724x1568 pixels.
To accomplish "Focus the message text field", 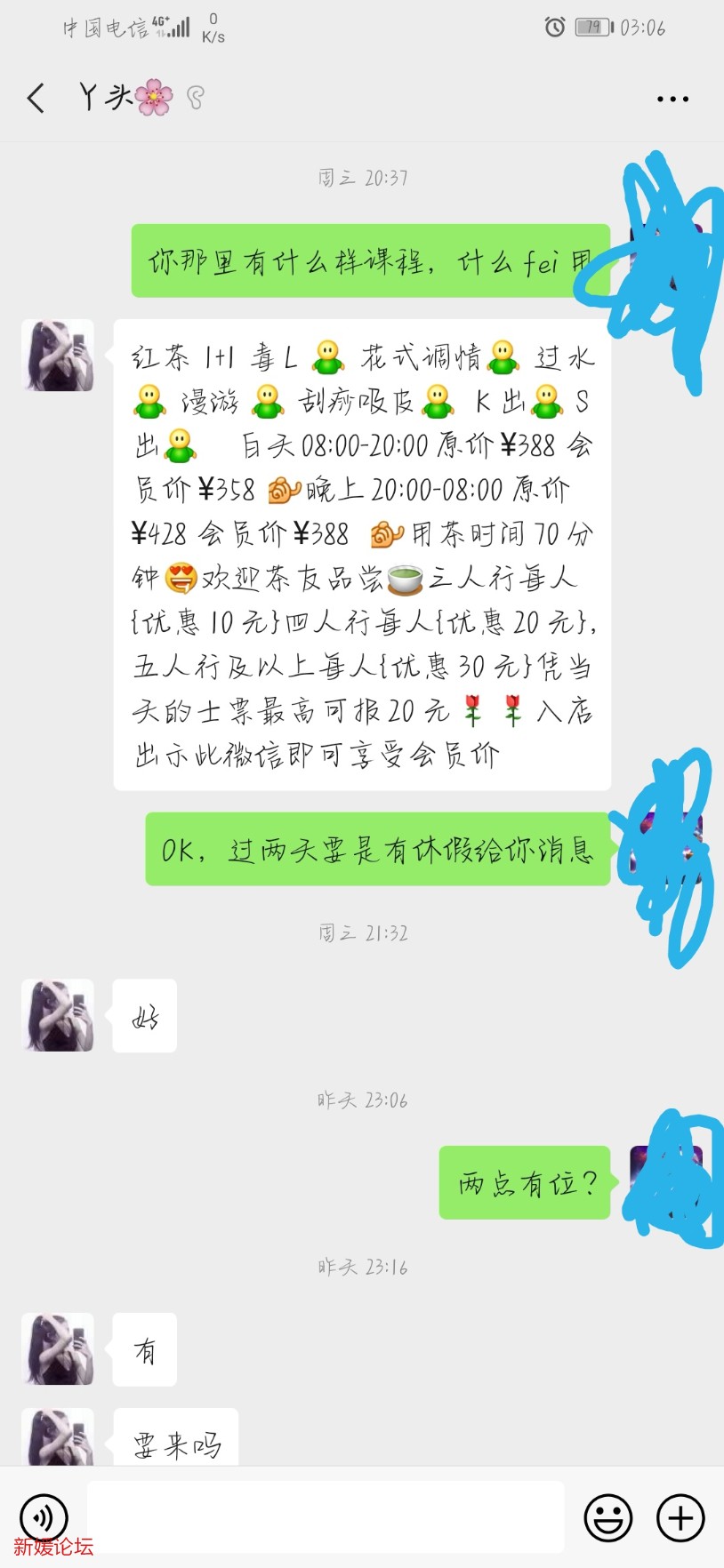I will click(326, 1516).
